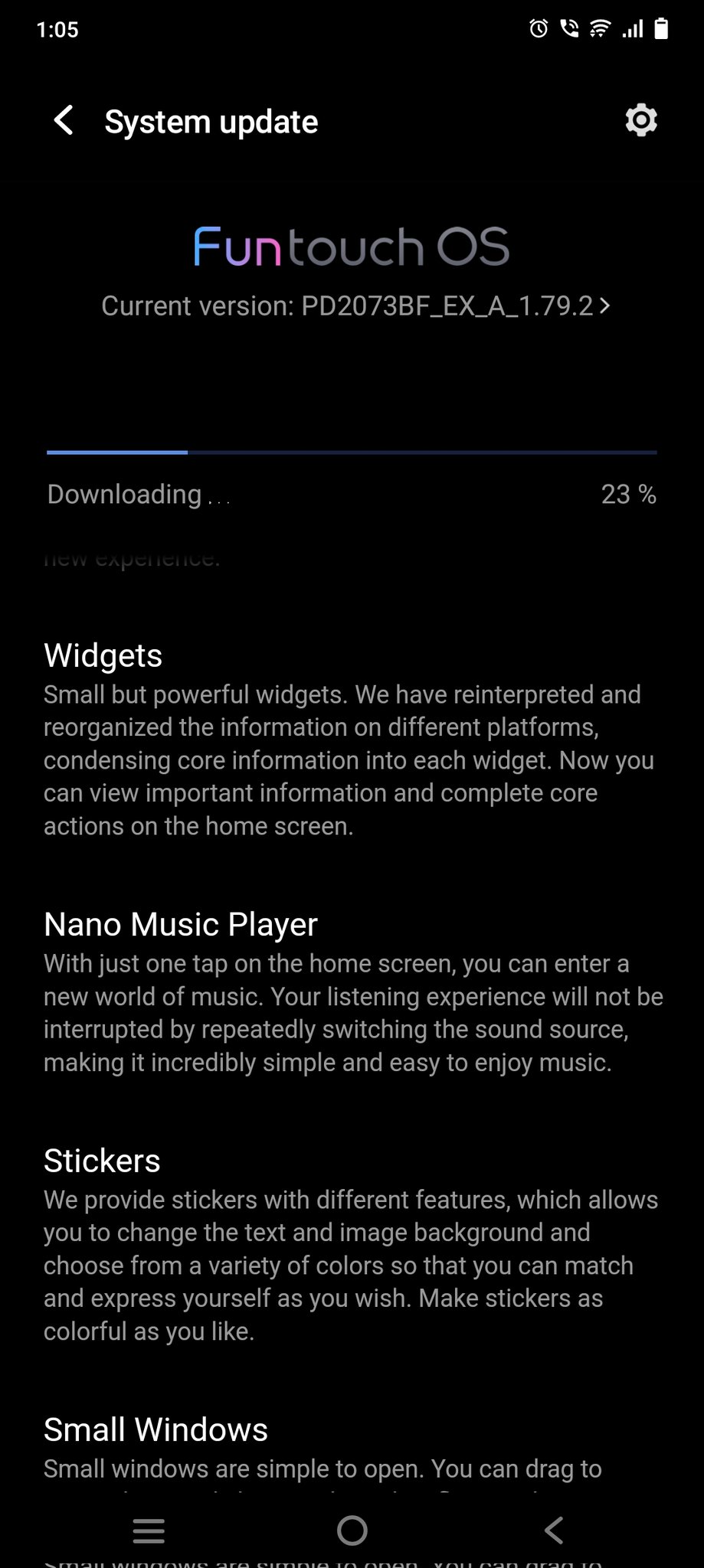Open system update settings gear

(640, 120)
